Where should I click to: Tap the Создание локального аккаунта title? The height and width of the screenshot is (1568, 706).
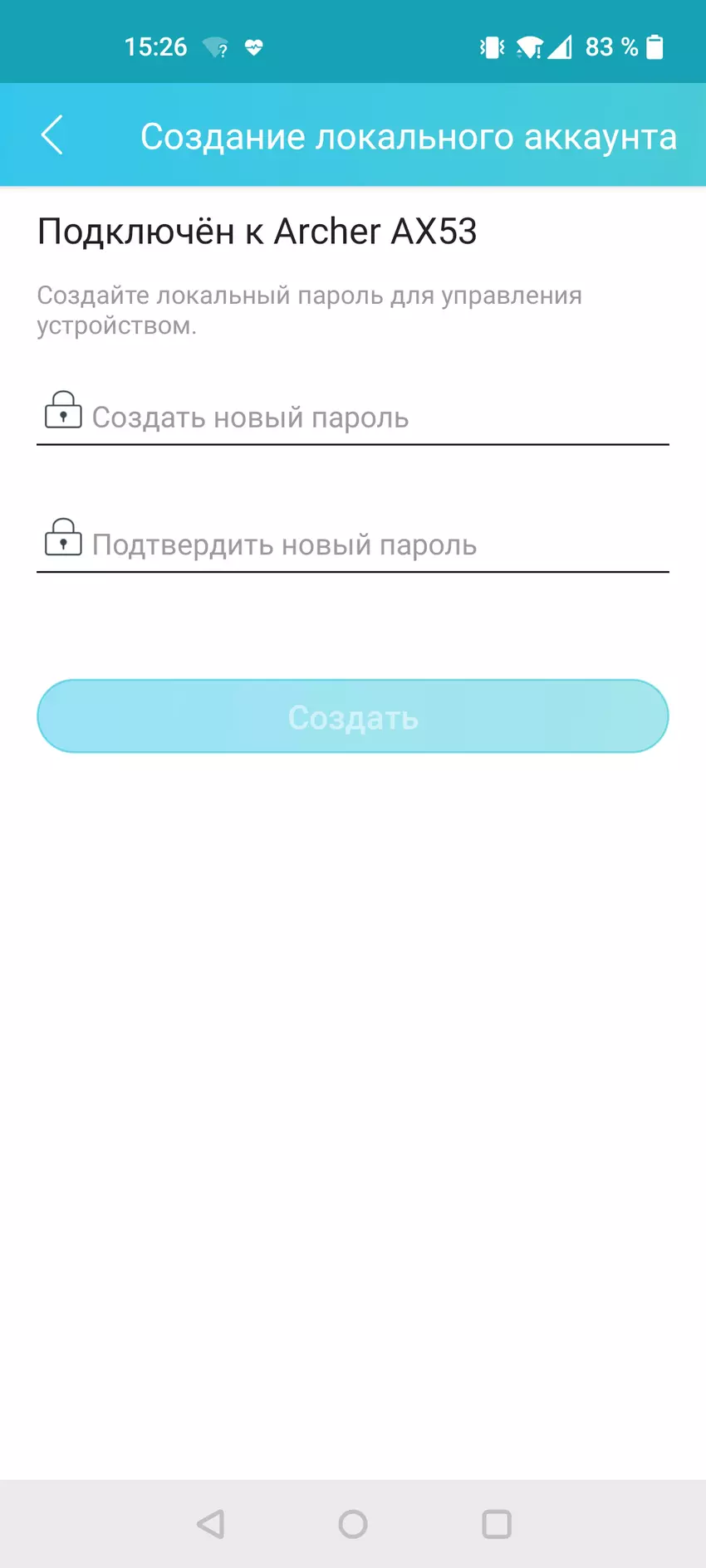[x=409, y=135]
